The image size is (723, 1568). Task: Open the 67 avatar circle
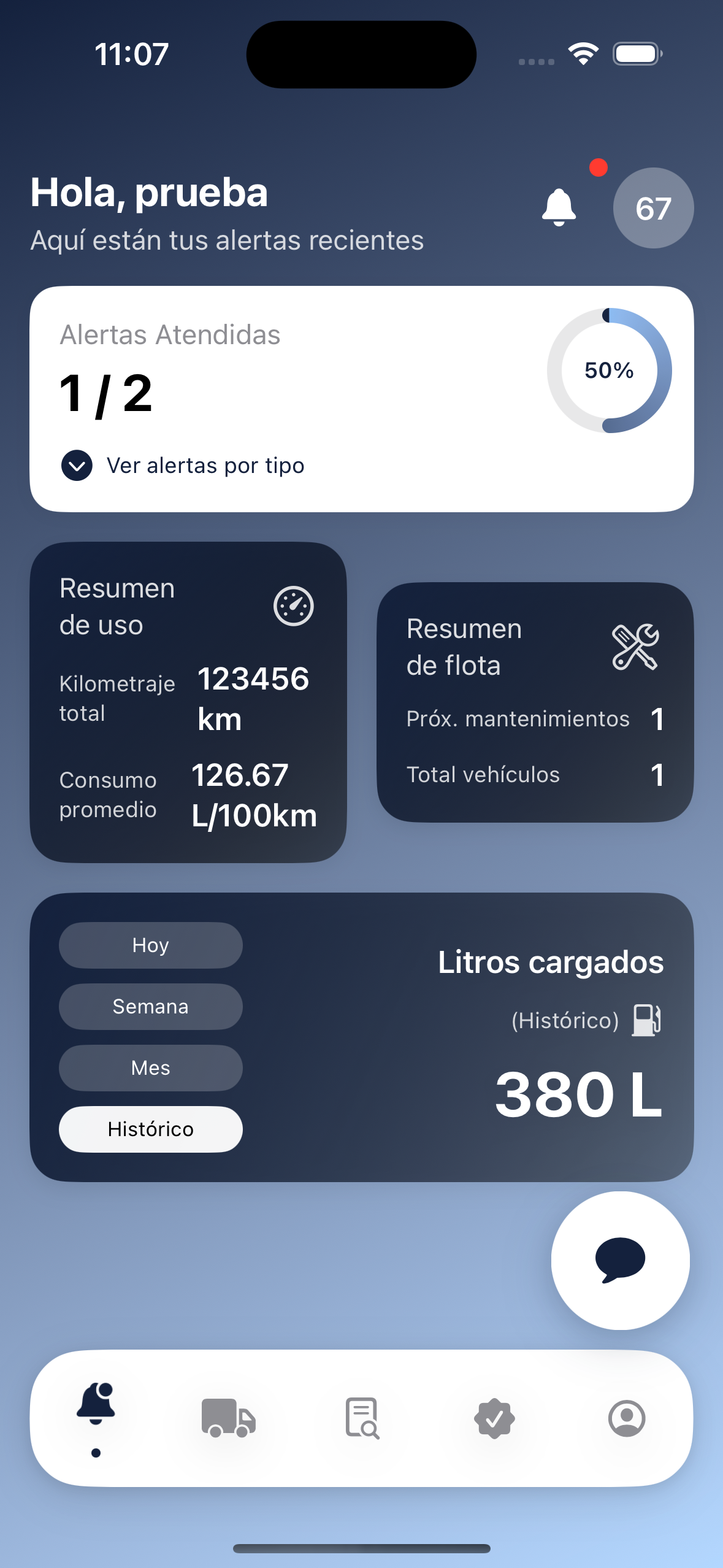(654, 207)
